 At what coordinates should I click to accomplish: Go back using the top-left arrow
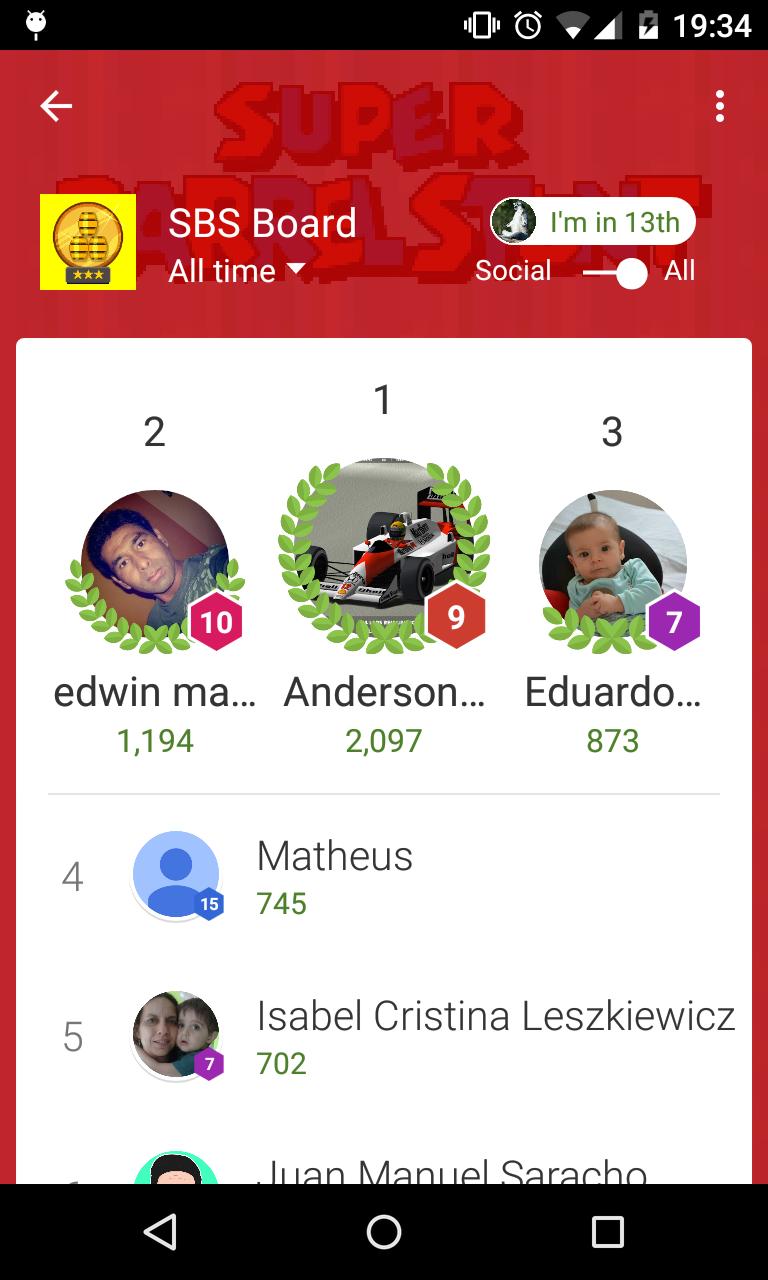click(56, 106)
